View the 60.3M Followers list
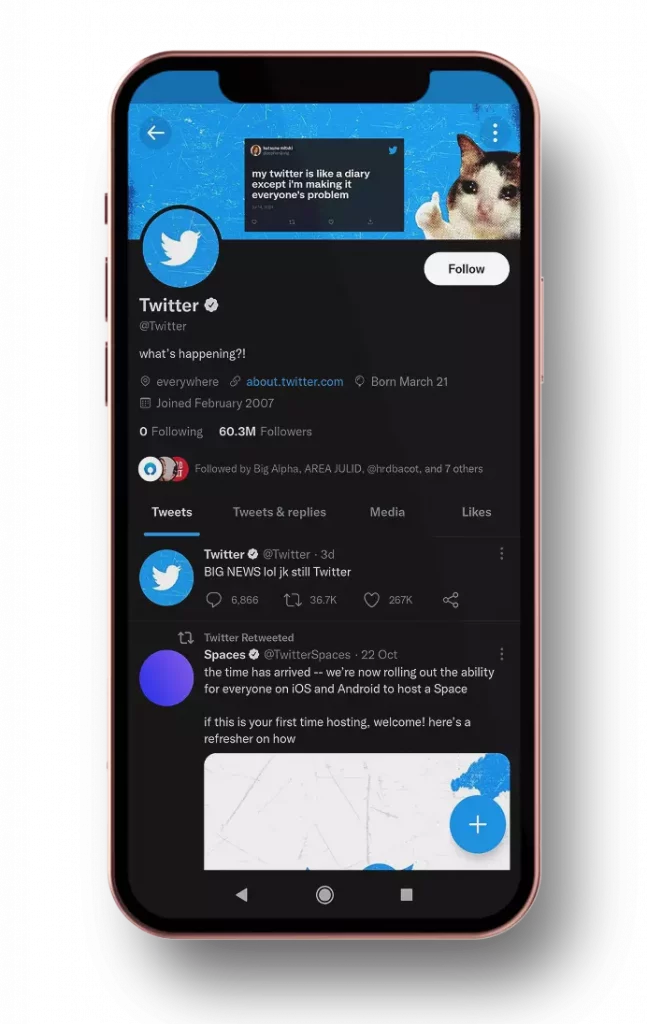 265,432
